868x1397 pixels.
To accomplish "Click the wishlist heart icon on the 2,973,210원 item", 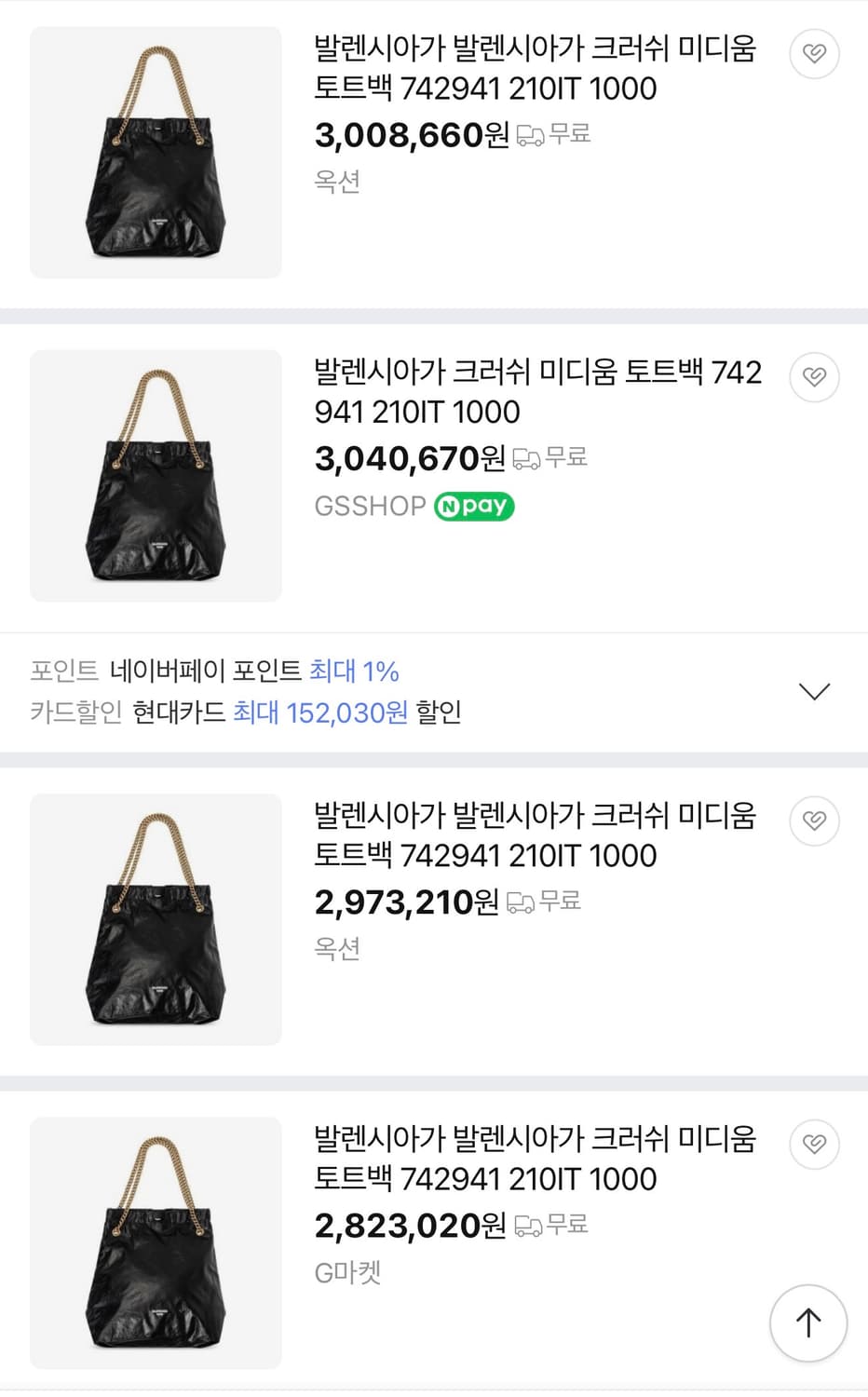I will click(814, 821).
